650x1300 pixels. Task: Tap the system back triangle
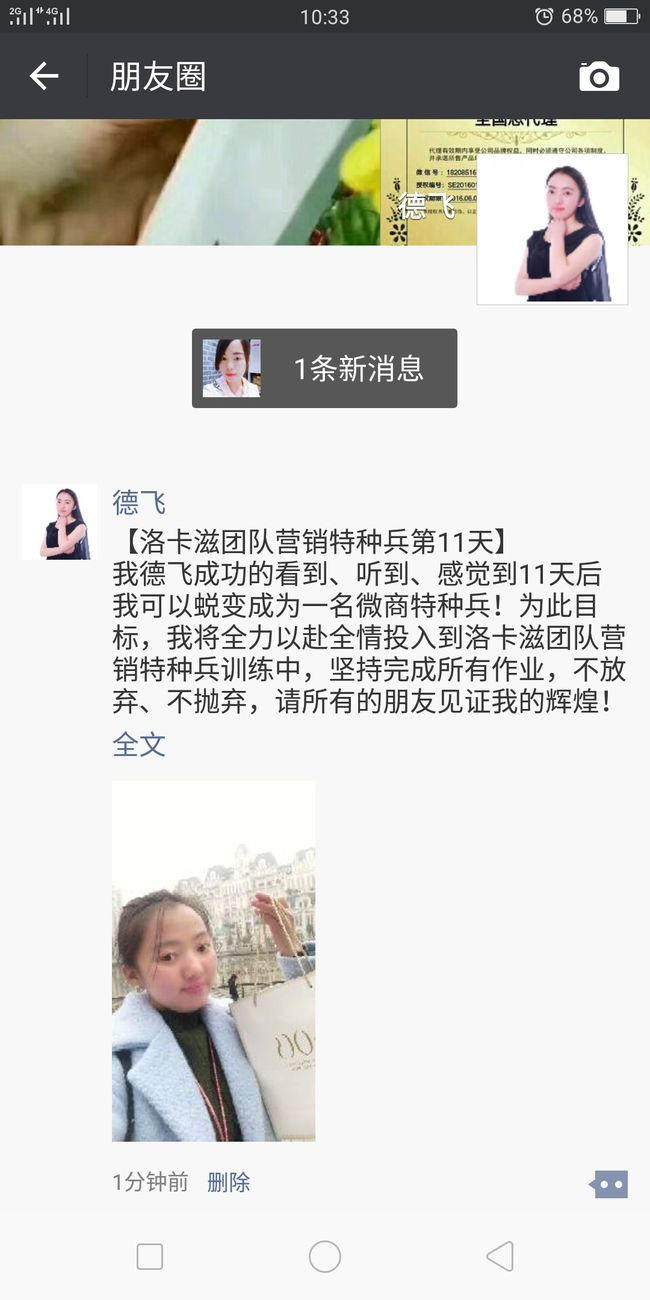[x=499, y=1256]
